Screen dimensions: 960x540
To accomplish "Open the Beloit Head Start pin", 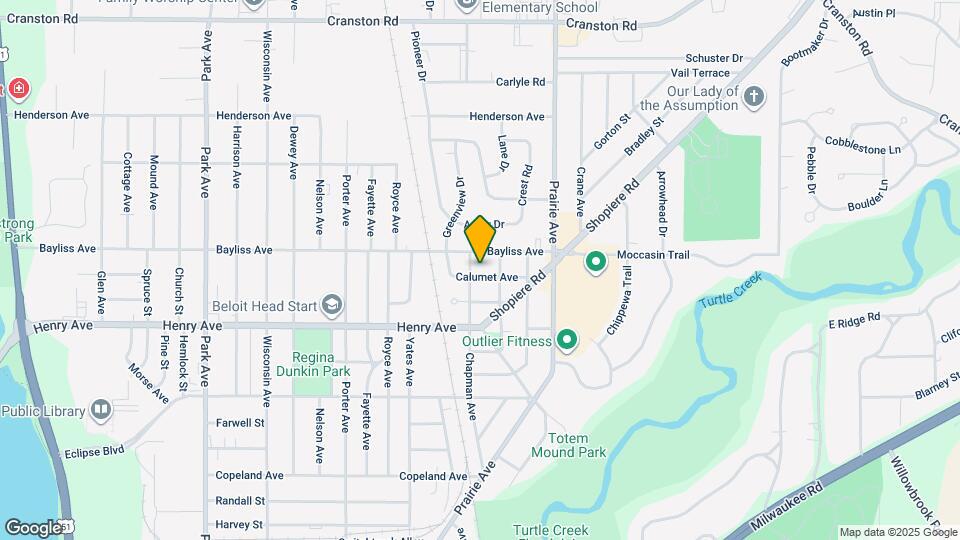I will click(331, 305).
